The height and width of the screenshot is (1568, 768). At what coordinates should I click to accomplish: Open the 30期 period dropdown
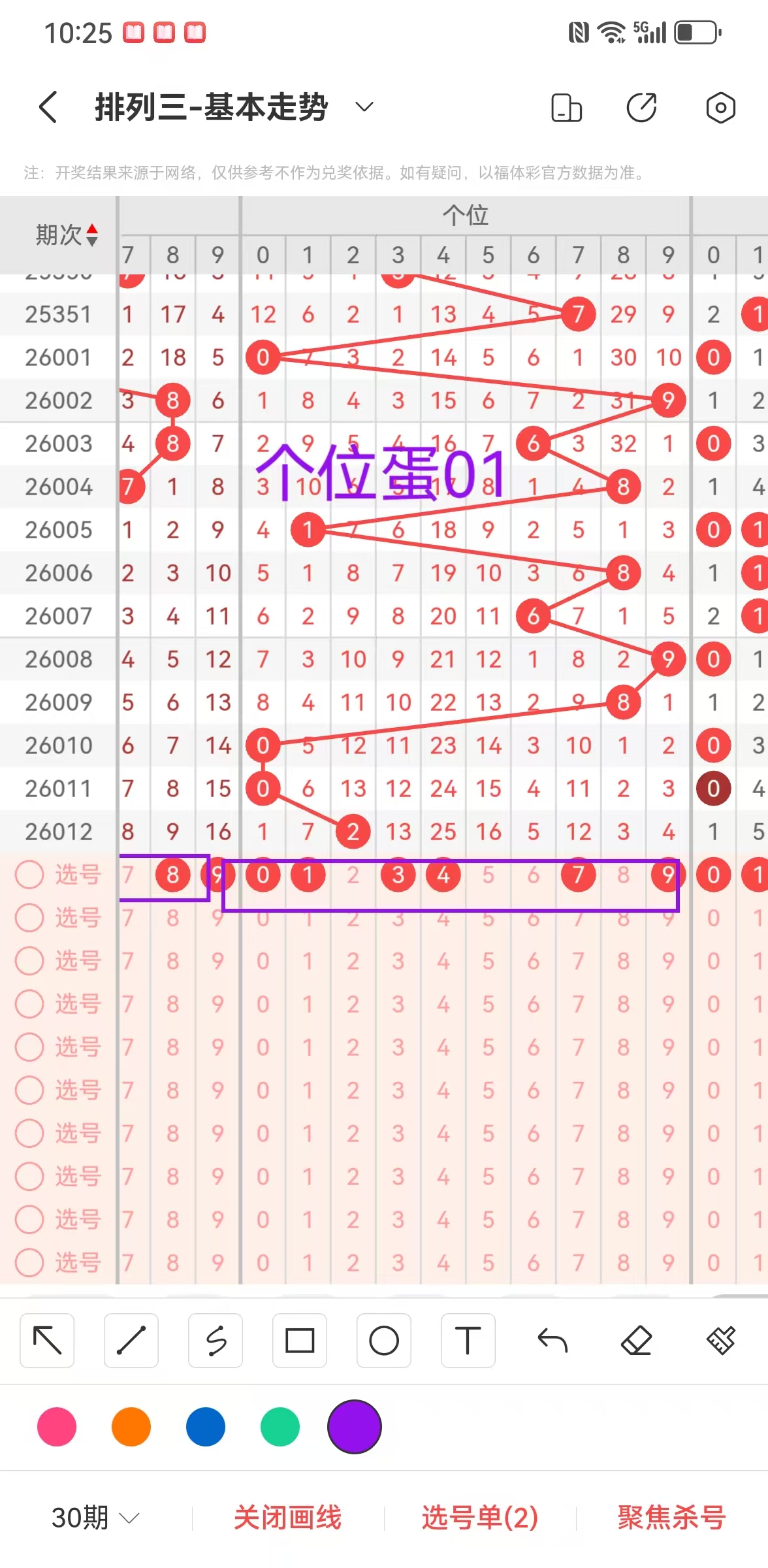point(95,1517)
